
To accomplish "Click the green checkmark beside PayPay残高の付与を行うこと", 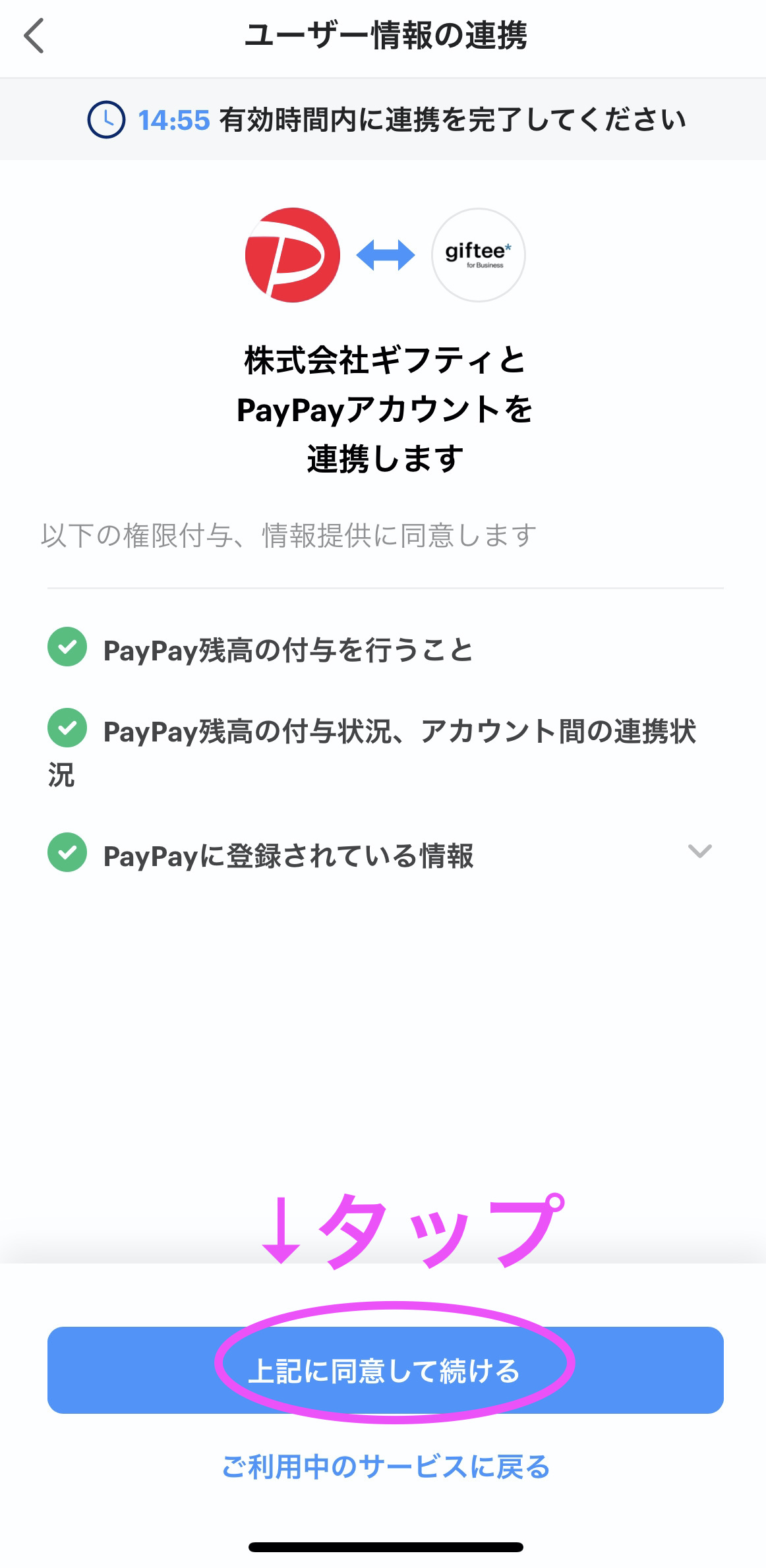I will 66,649.
